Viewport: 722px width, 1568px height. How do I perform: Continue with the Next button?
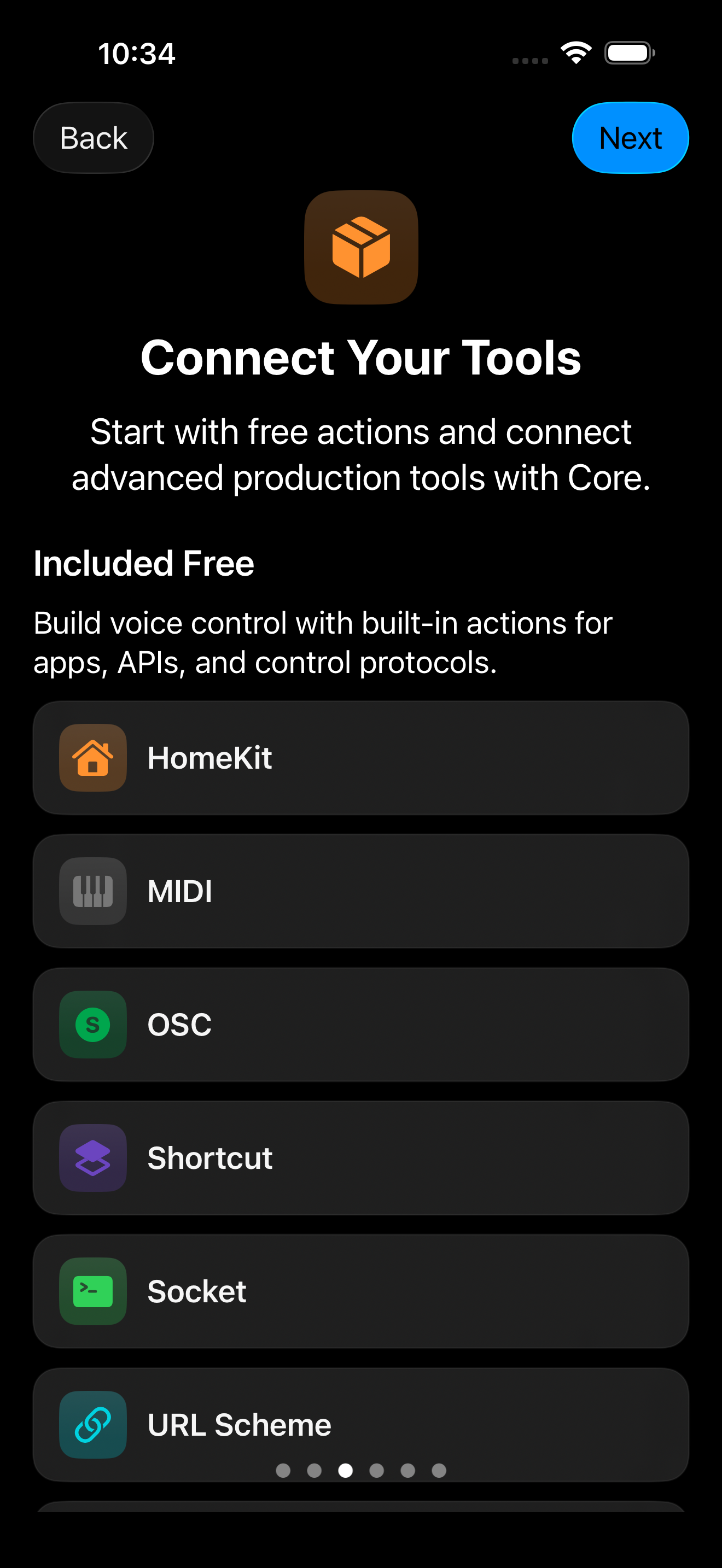coord(630,138)
